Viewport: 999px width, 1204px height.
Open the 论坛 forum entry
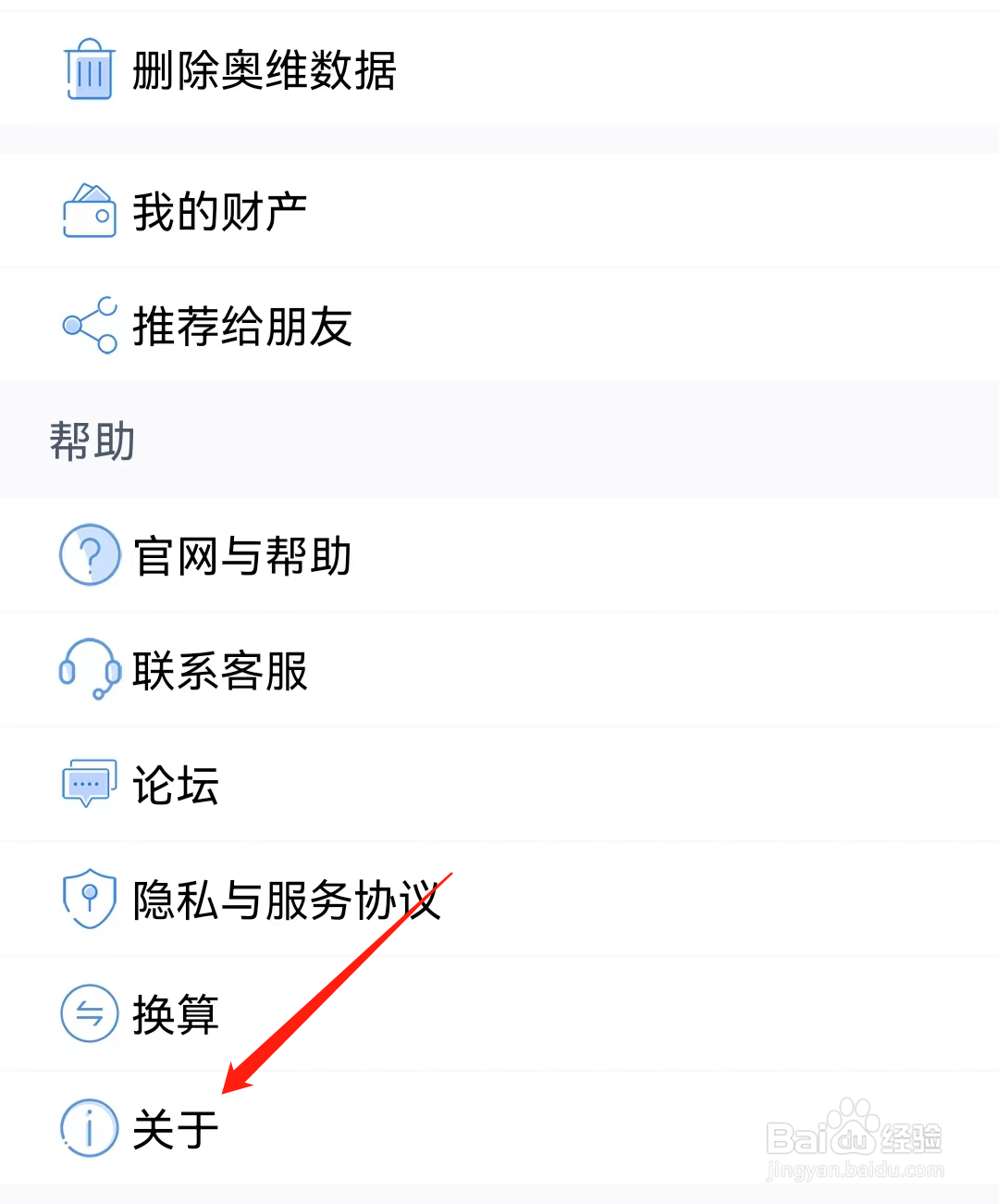click(176, 784)
